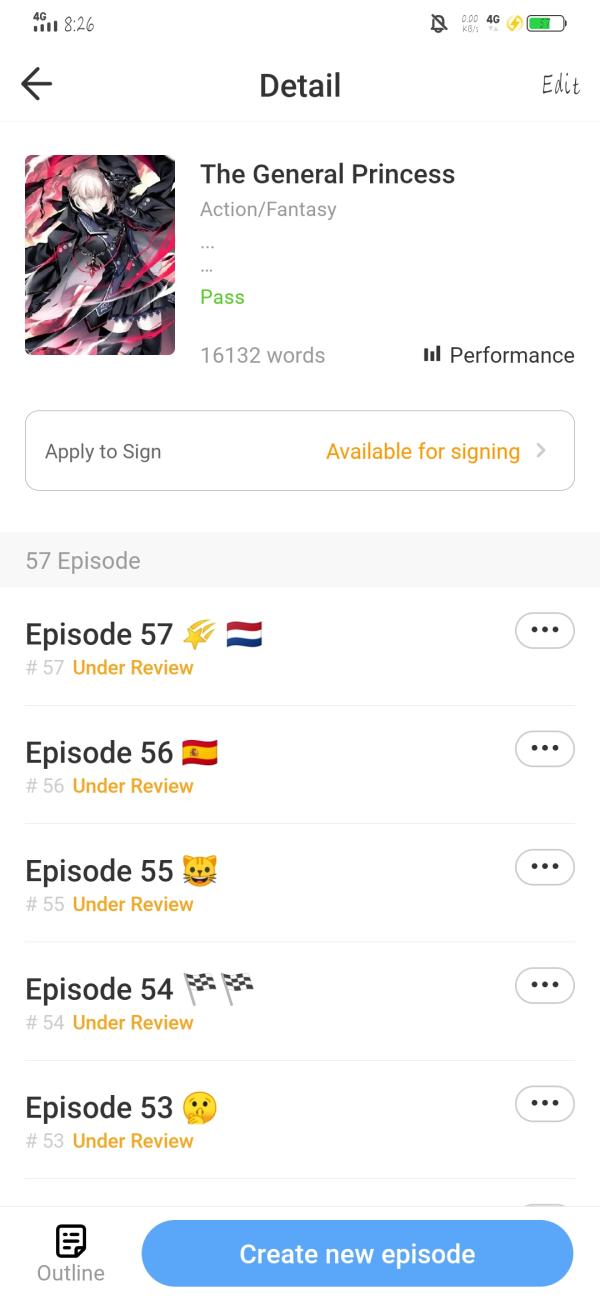Create new episode

pos(357,1253)
